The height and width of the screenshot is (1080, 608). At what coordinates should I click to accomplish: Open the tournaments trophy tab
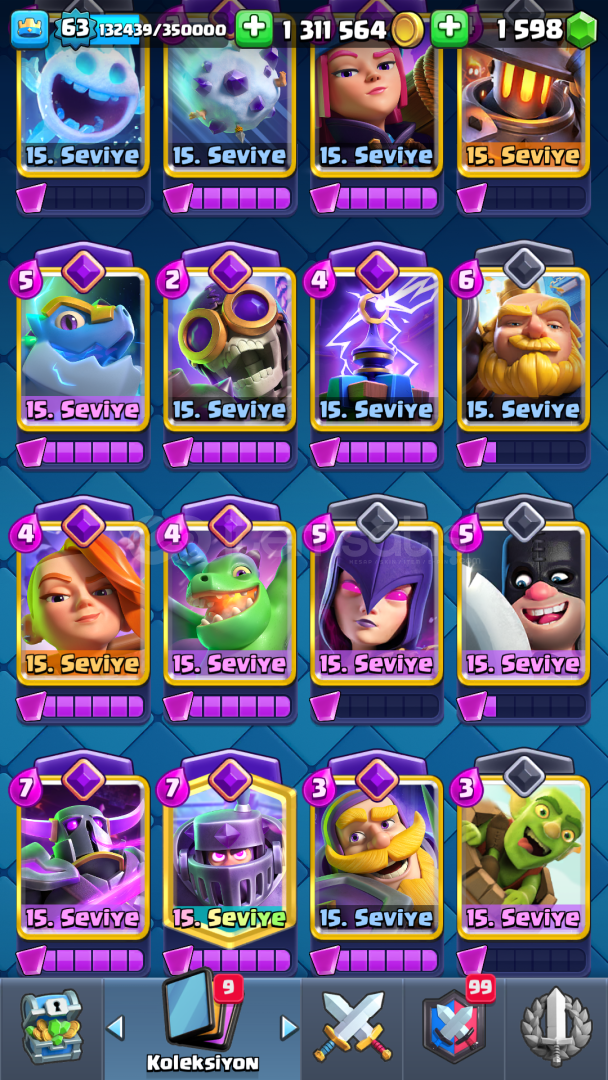(x=556, y=1027)
